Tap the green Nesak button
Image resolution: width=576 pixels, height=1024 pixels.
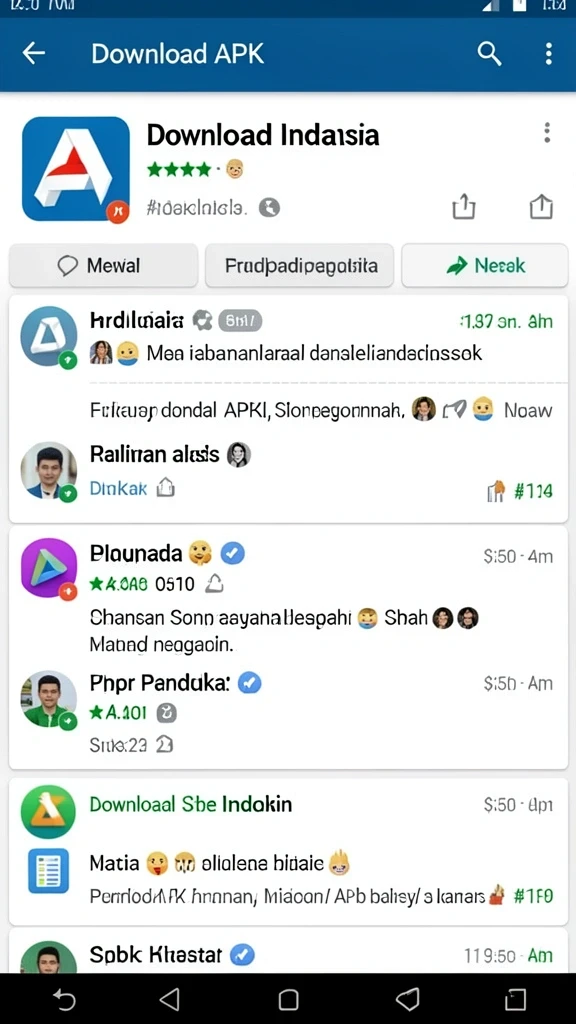tap(485, 265)
